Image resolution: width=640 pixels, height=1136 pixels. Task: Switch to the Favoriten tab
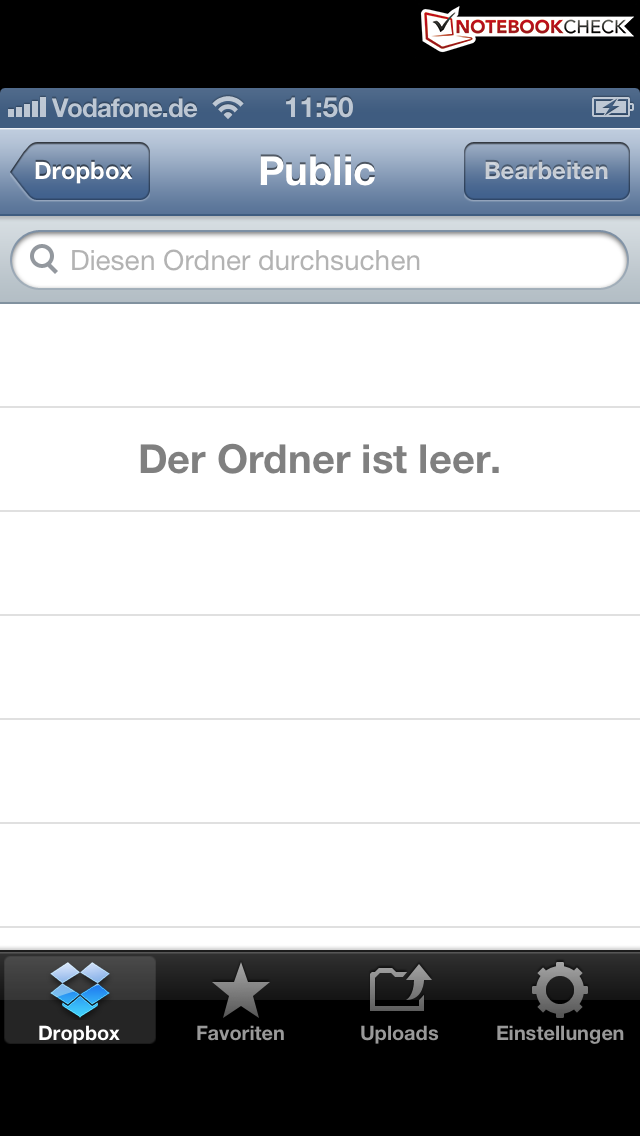click(240, 1000)
